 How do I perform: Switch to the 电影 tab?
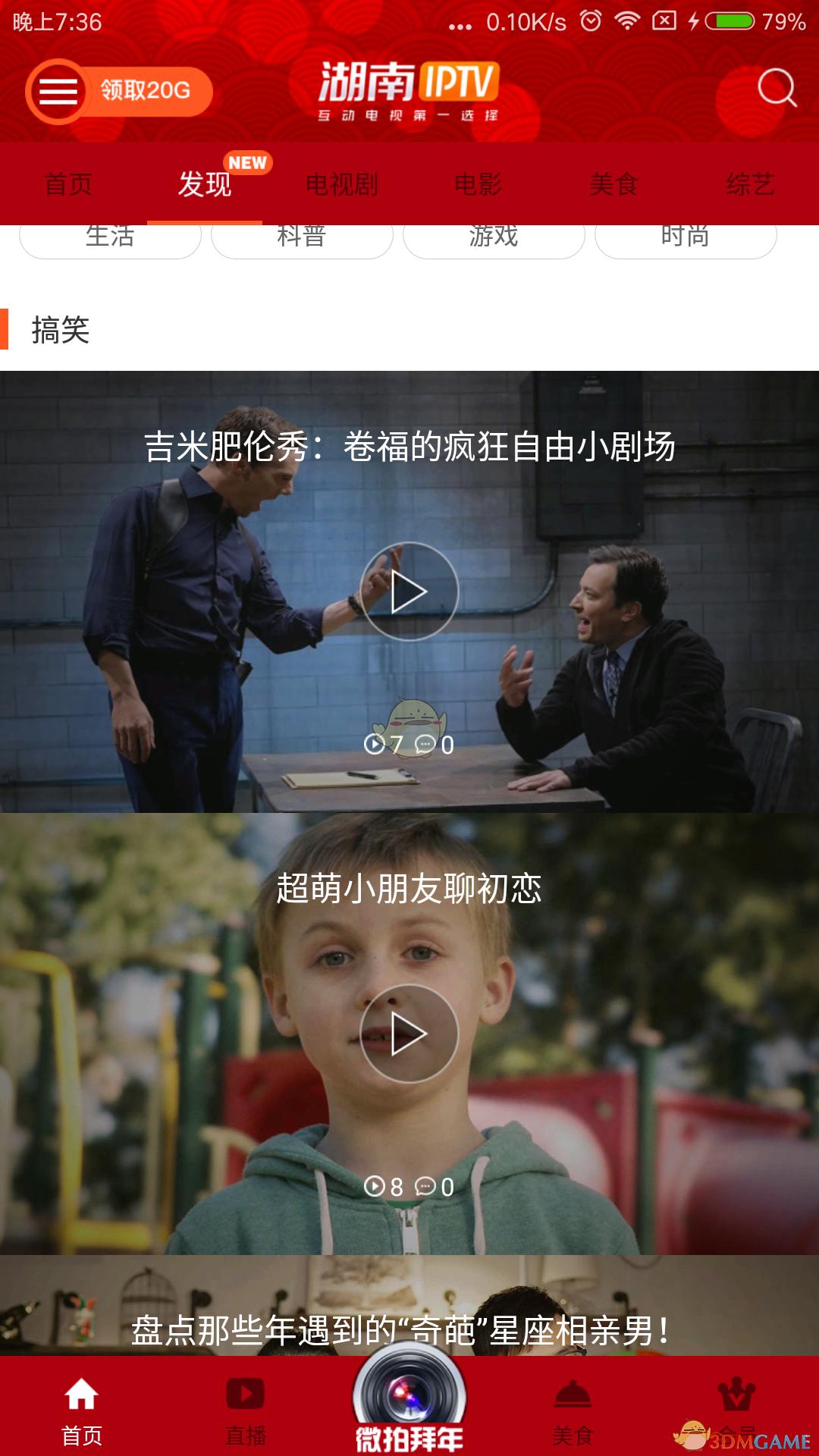point(478,184)
